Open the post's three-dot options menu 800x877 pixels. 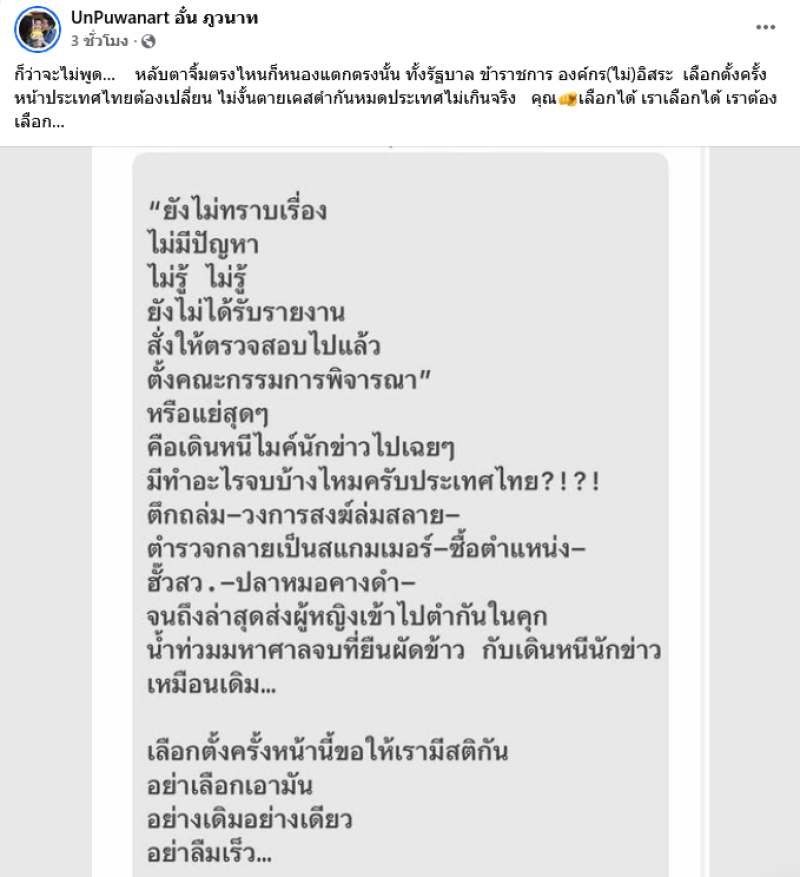(765, 27)
